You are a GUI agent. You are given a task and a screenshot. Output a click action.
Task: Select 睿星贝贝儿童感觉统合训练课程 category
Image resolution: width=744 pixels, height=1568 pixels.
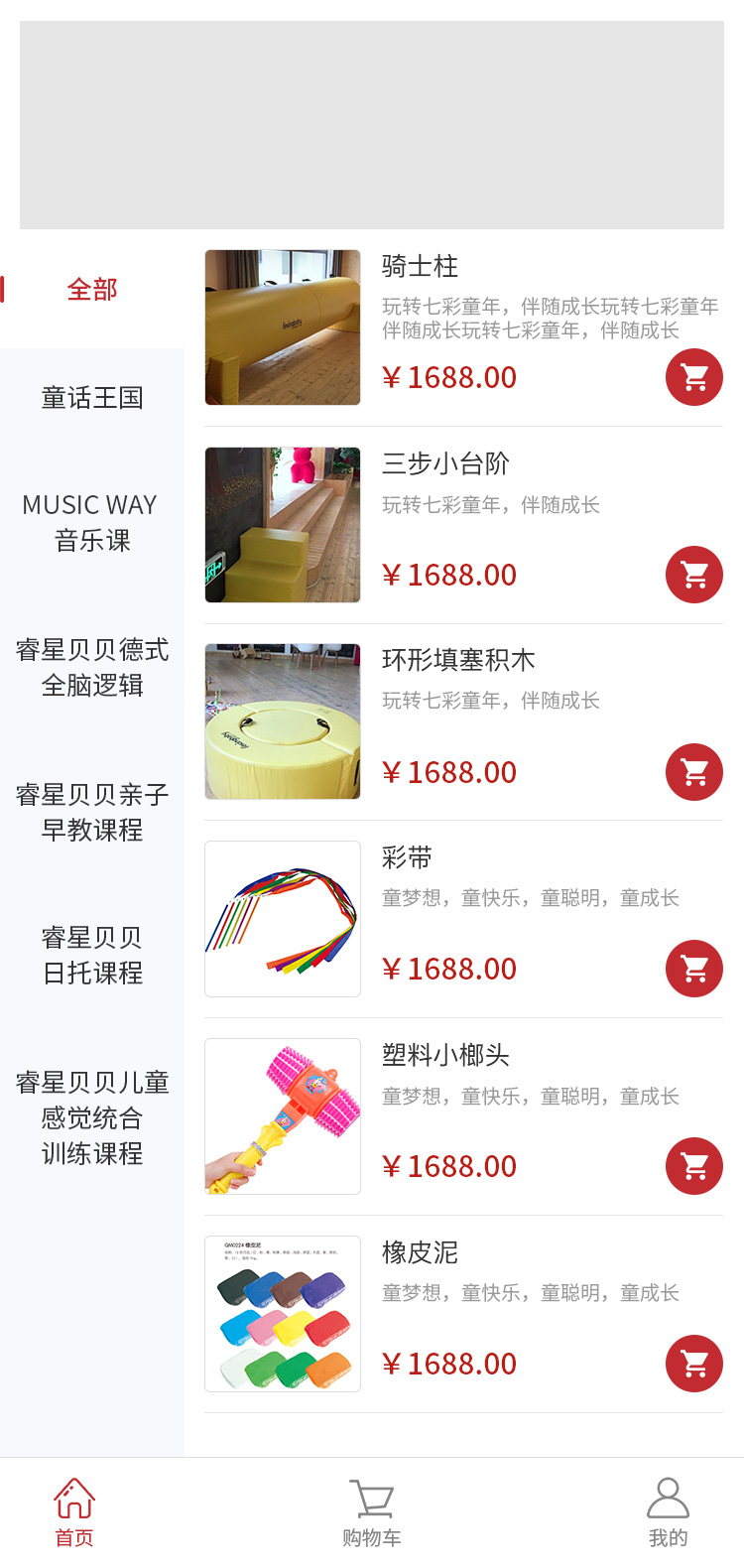(92, 1118)
